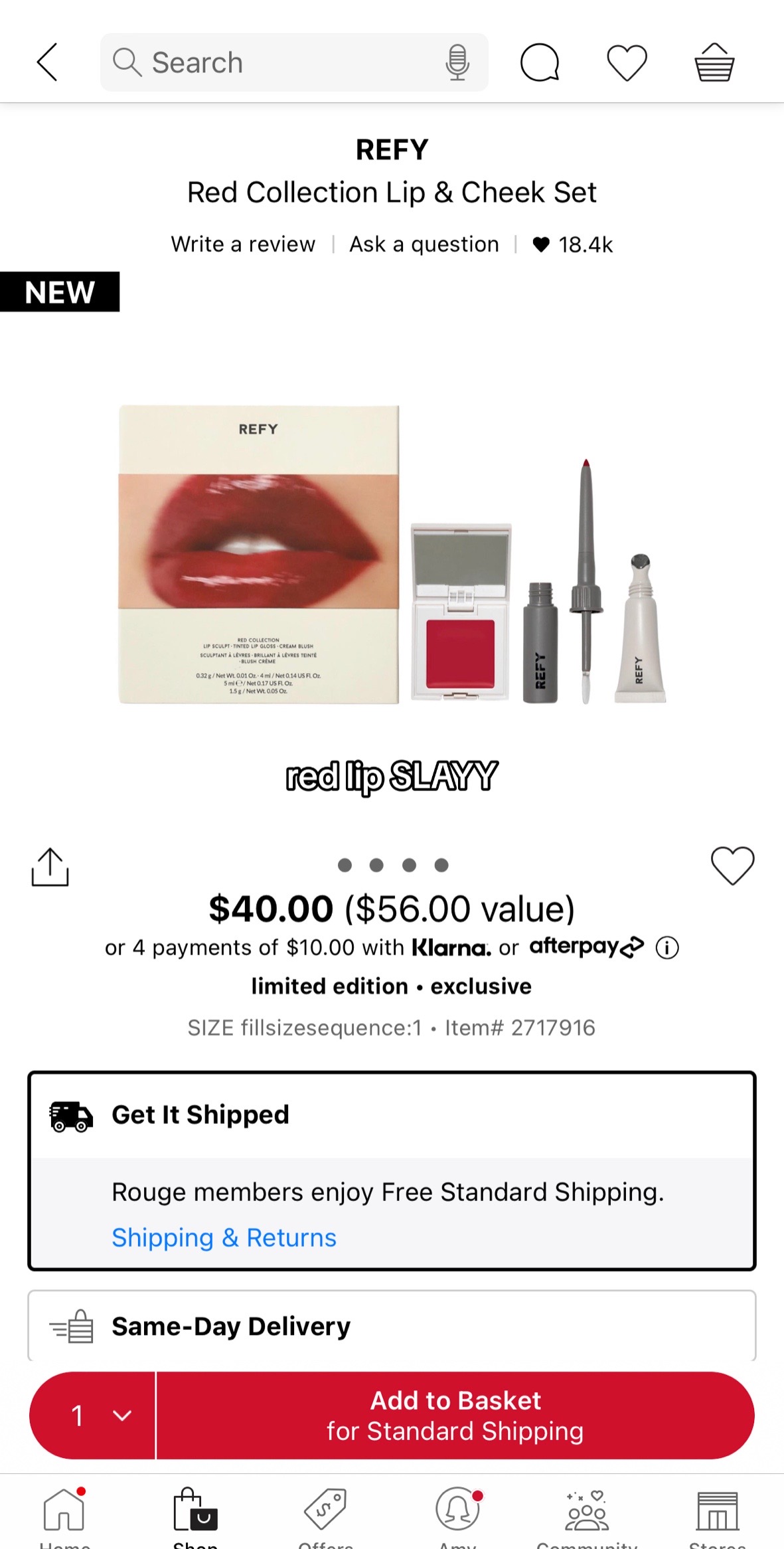This screenshot has height=1549, width=784.
Task: Share this product
Action: tap(50, 866)
